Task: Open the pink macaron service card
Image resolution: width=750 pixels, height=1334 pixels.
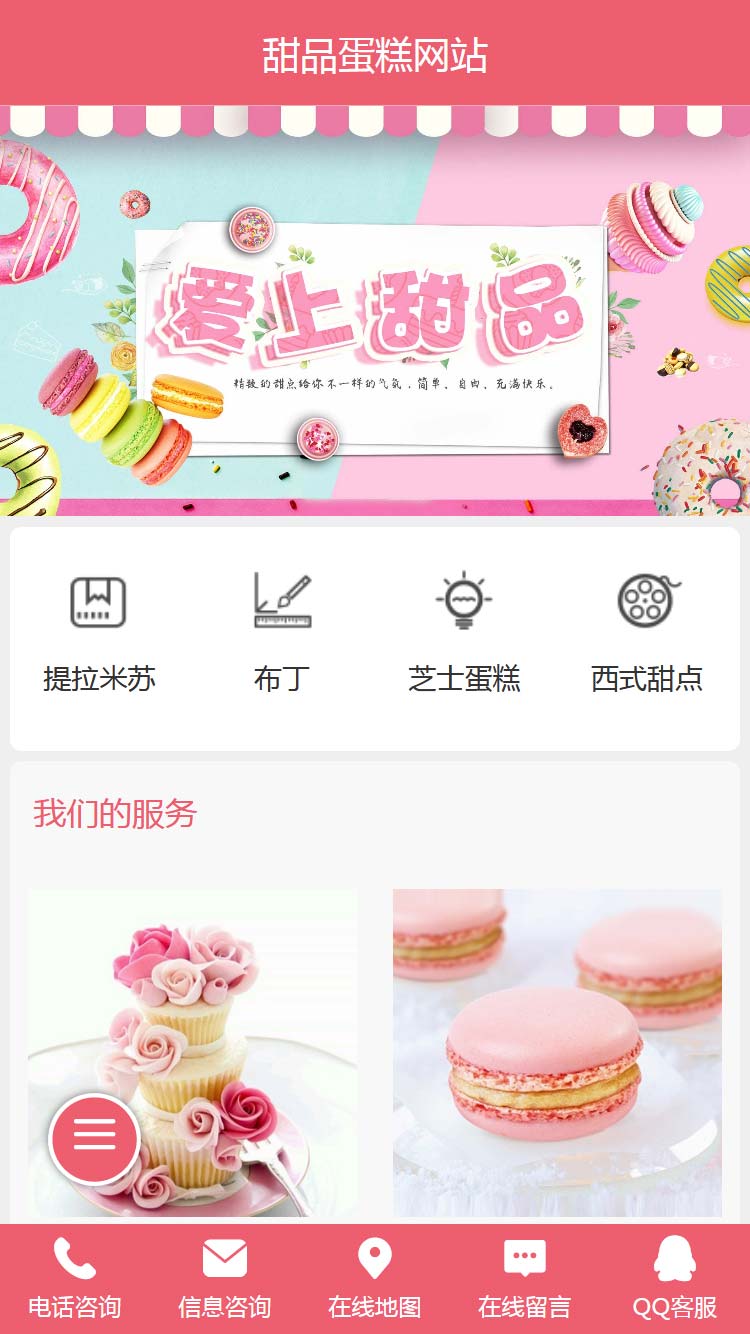Action: 557,1052
